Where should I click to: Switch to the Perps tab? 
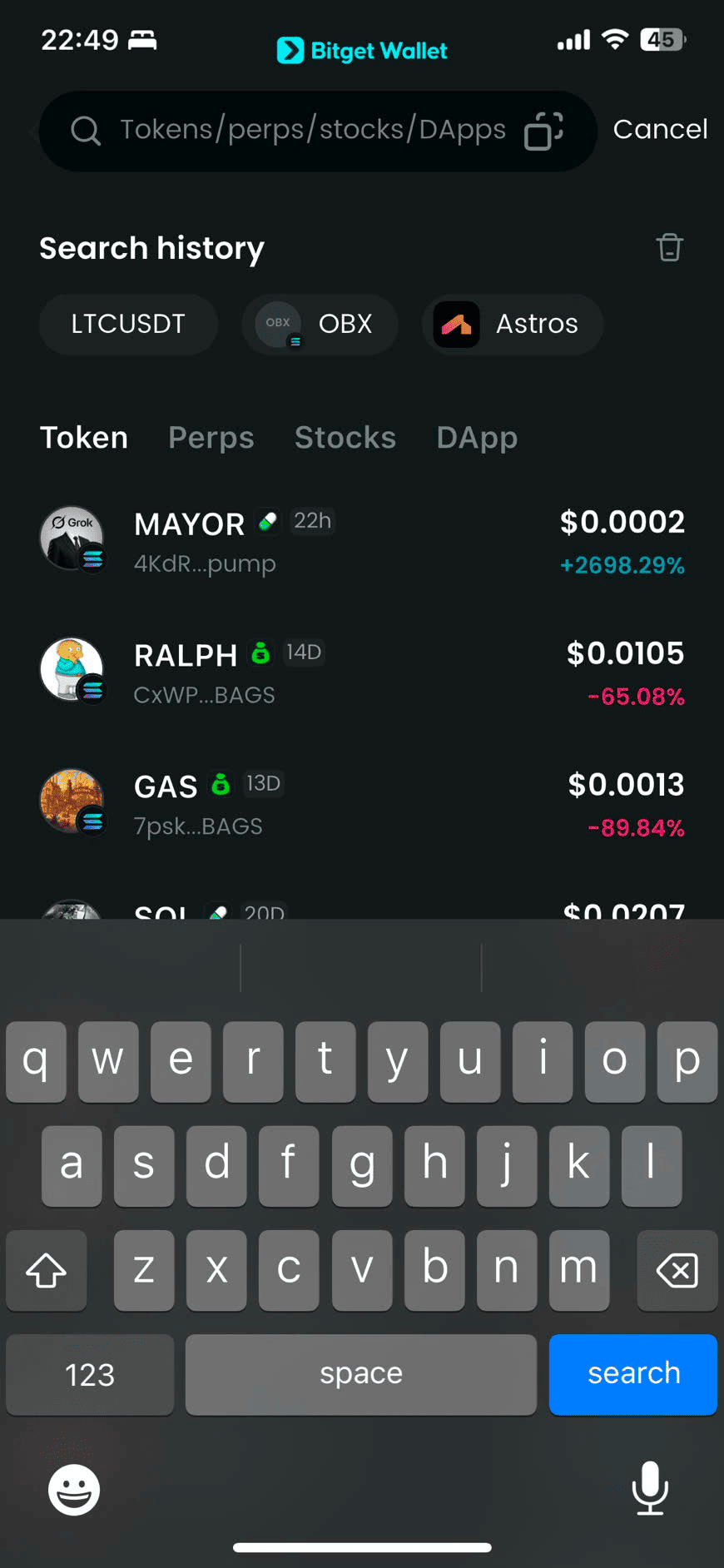pyautogui.click(x=211, y=438)
